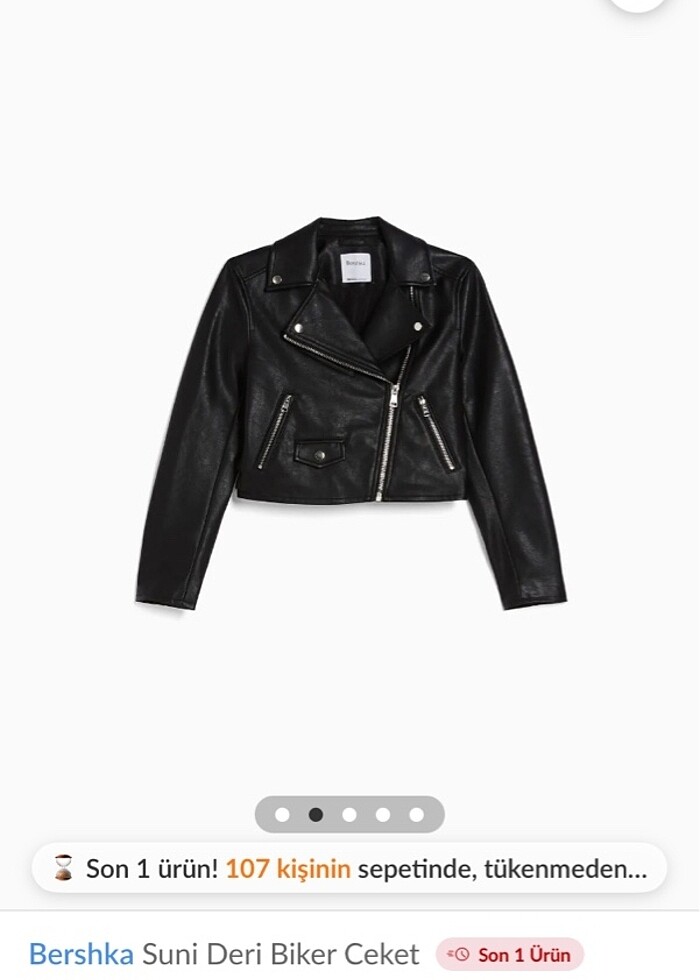Screen dimensions: 700x980
Task: Go to the last product photo dot
Action: coord(416,814)
